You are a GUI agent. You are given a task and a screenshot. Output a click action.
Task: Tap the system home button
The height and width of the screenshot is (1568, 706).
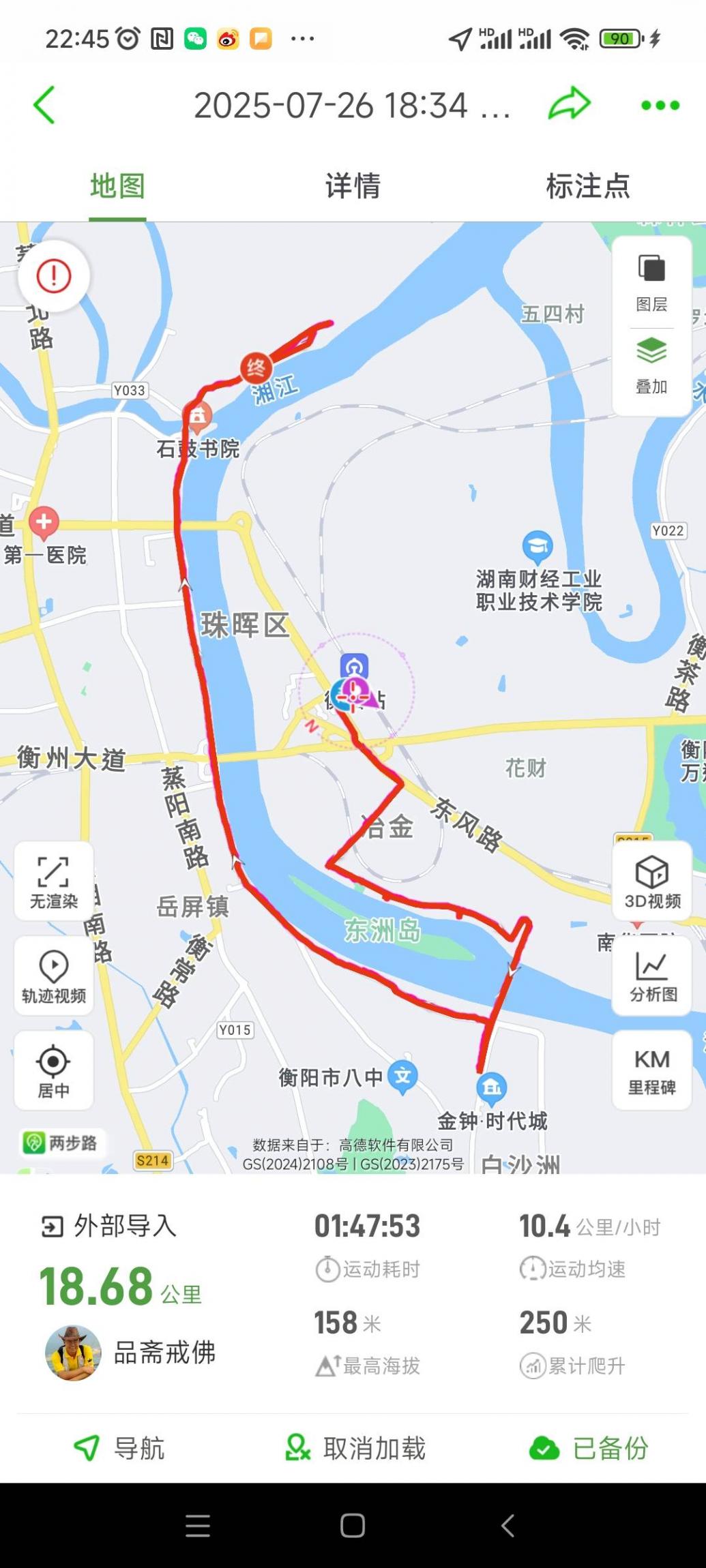coord(352,1525)
